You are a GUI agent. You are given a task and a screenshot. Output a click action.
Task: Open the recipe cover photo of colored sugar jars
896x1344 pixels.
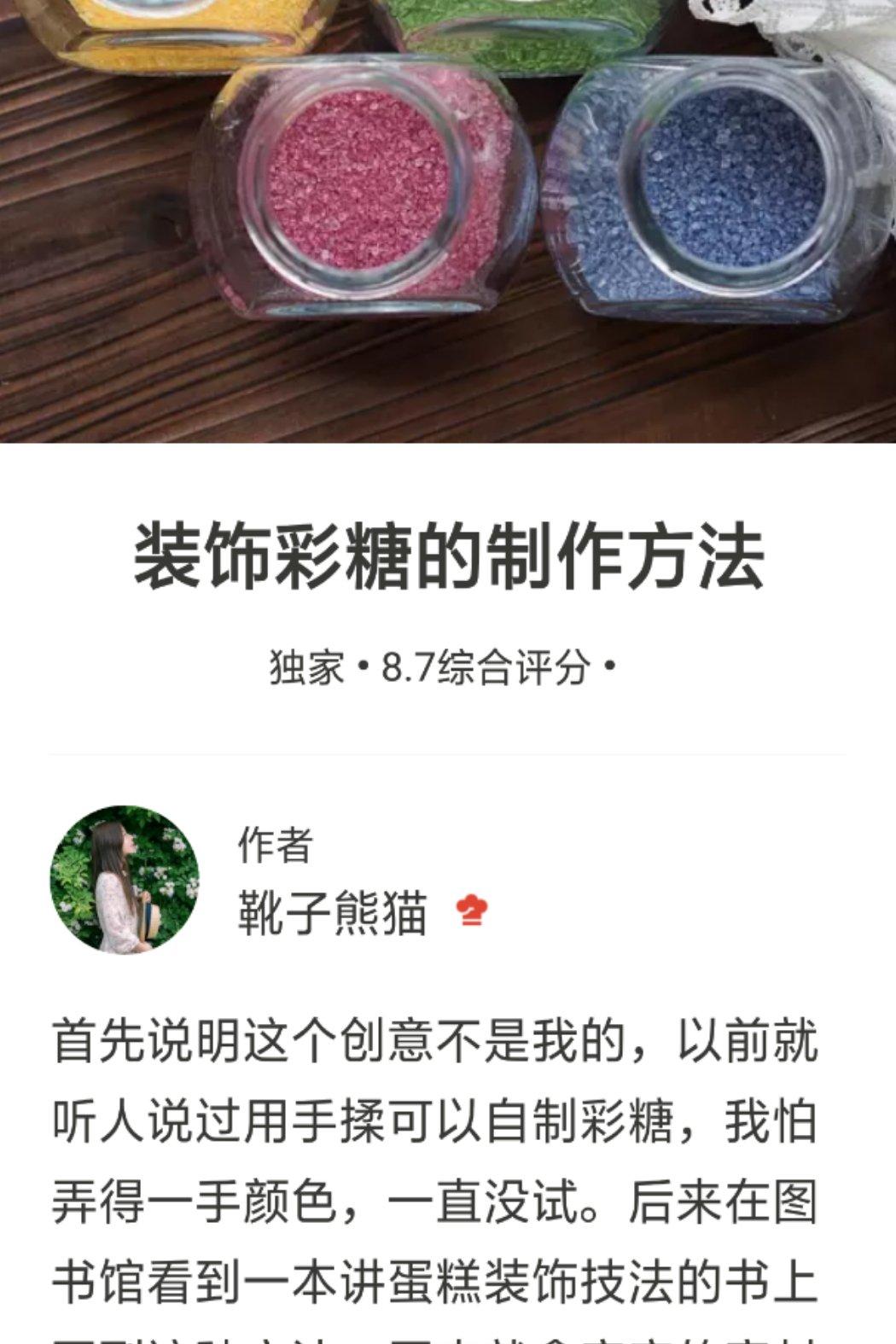[448, 220]
